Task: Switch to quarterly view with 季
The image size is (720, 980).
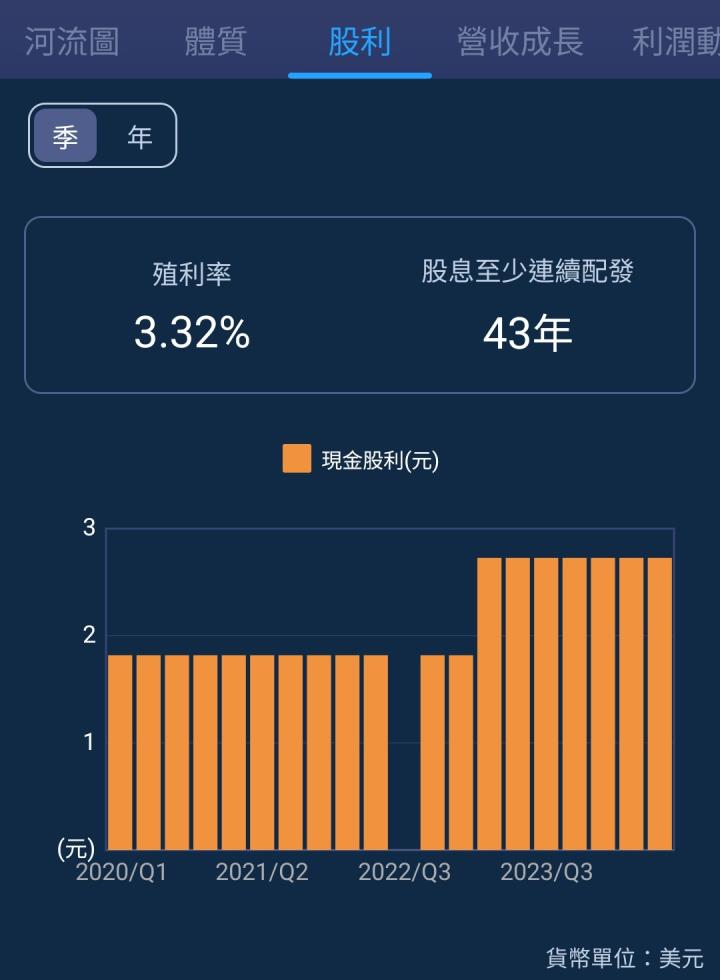Action: [x=66, y=136]
